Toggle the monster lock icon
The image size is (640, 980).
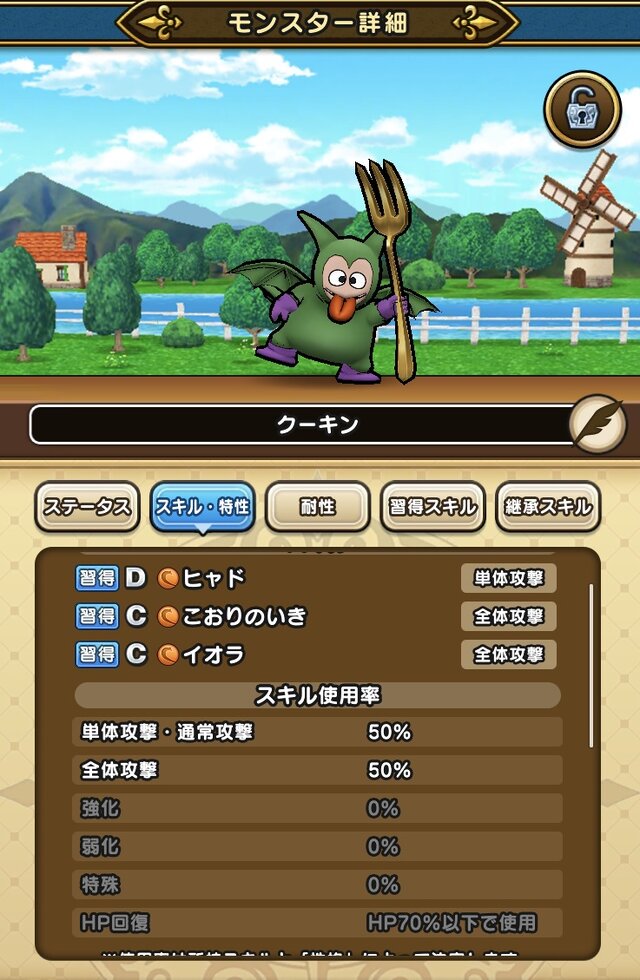coord(582,109)
